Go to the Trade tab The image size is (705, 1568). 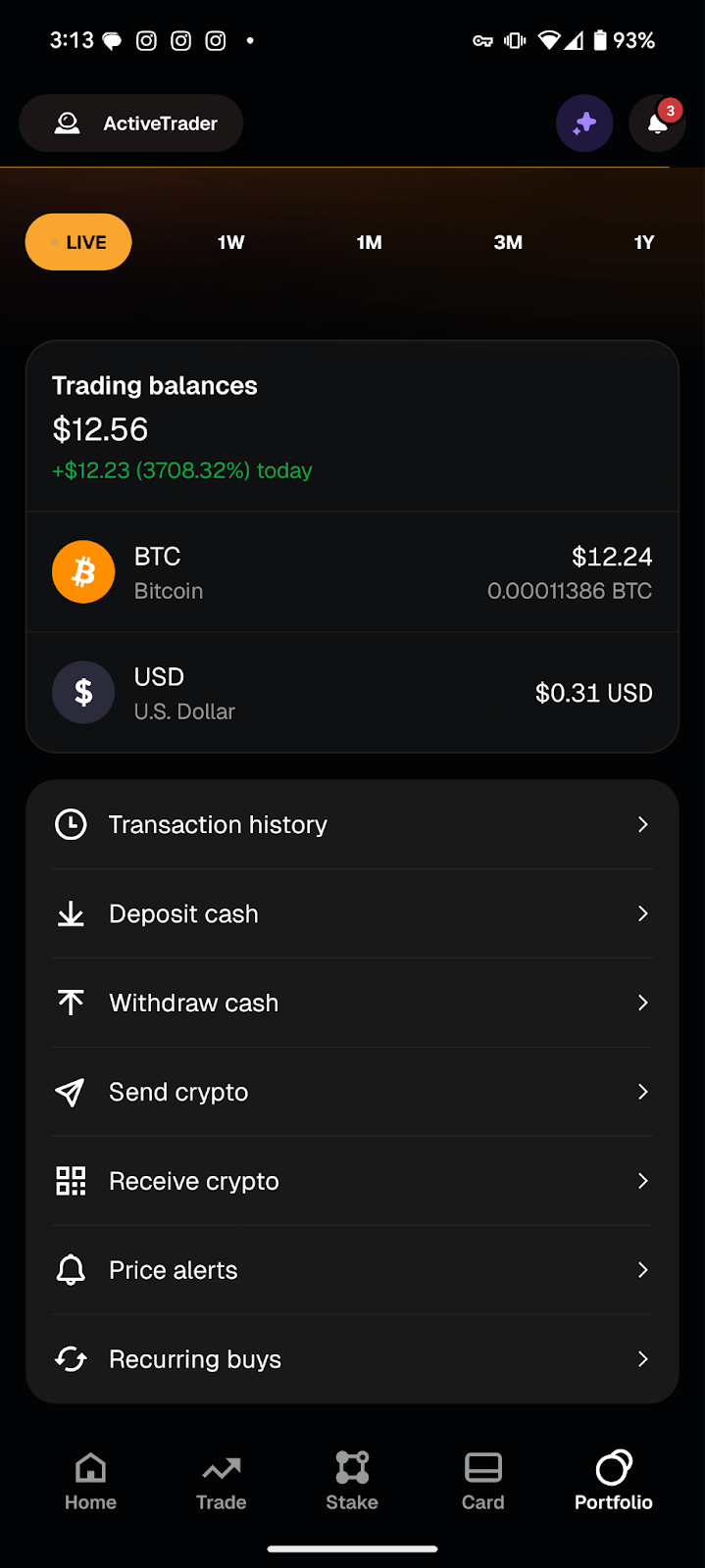[222, 1481]
